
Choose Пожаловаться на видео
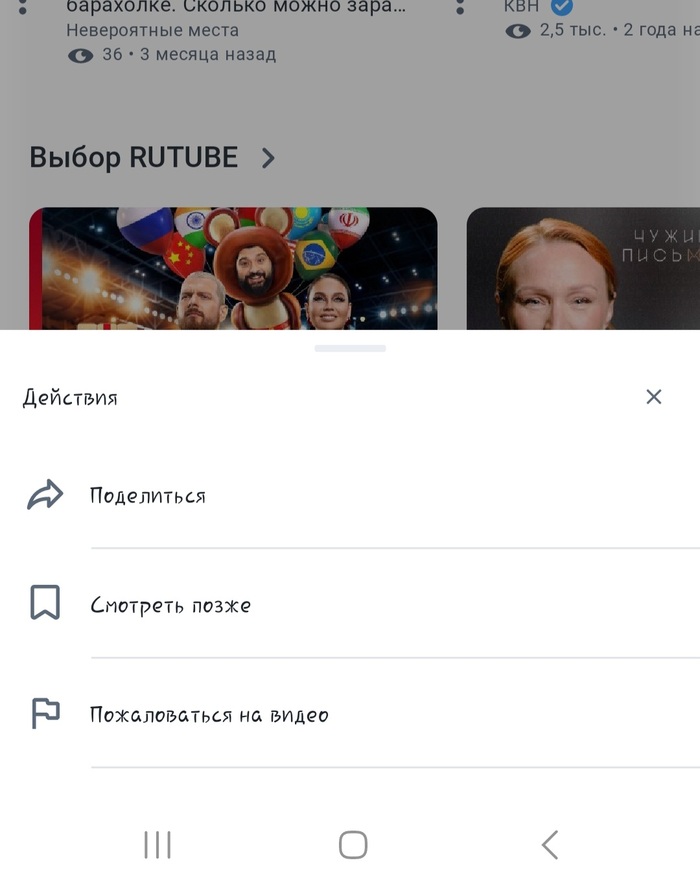208,715
